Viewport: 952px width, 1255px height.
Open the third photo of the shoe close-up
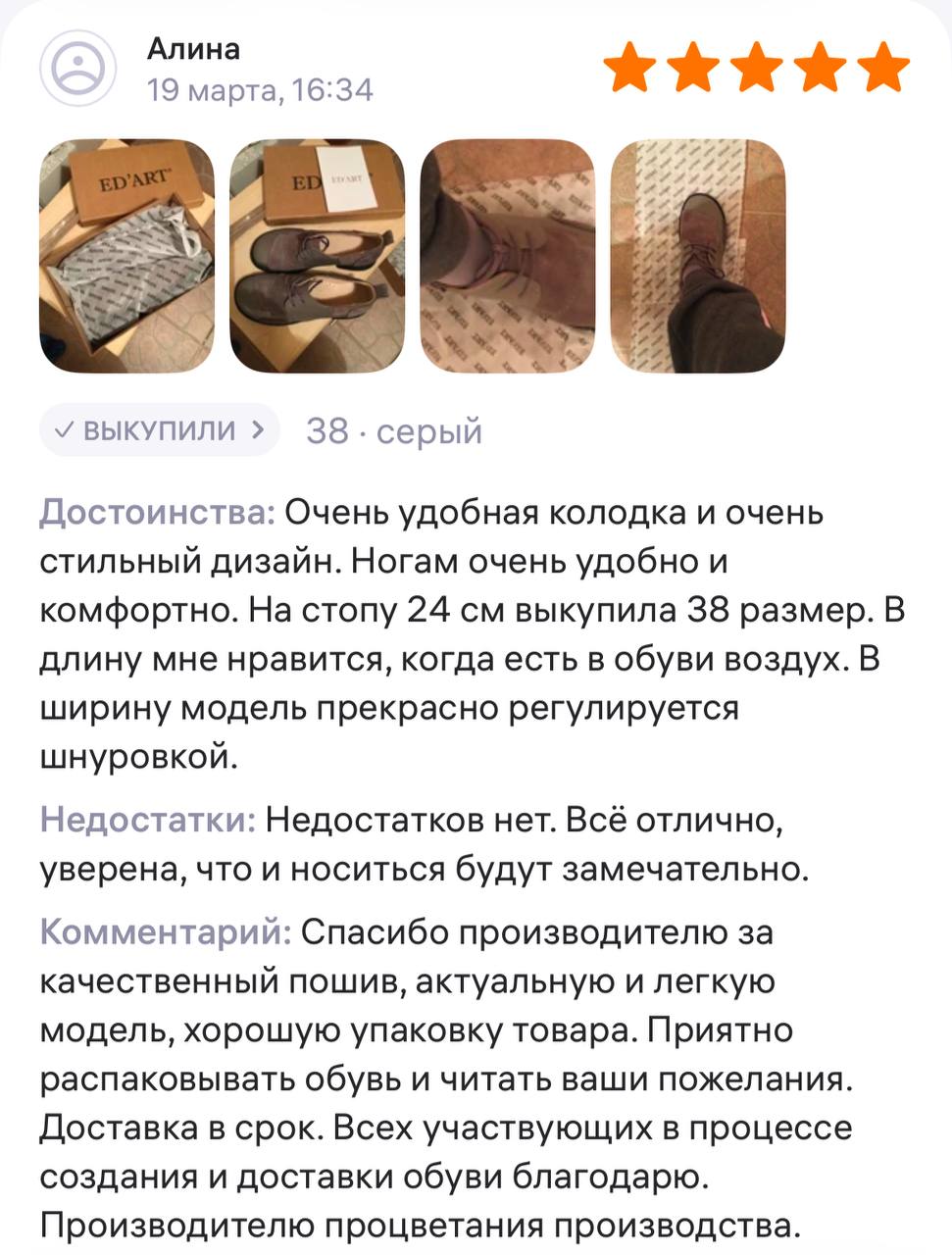click(x=507, y=256)
